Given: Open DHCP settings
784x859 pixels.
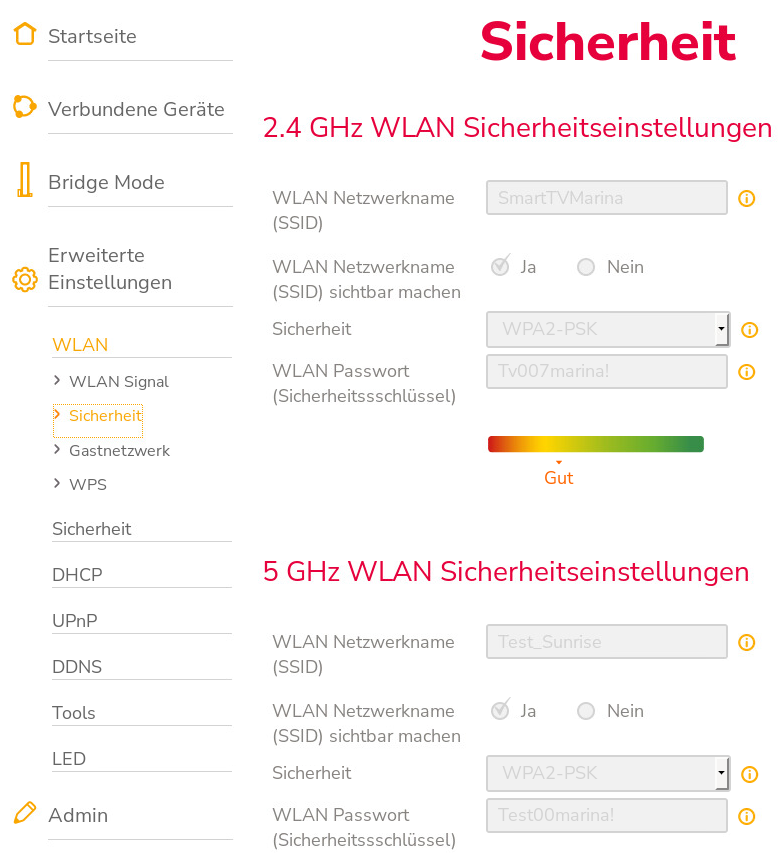Looking at the screenshot, I should click(77, 575).
